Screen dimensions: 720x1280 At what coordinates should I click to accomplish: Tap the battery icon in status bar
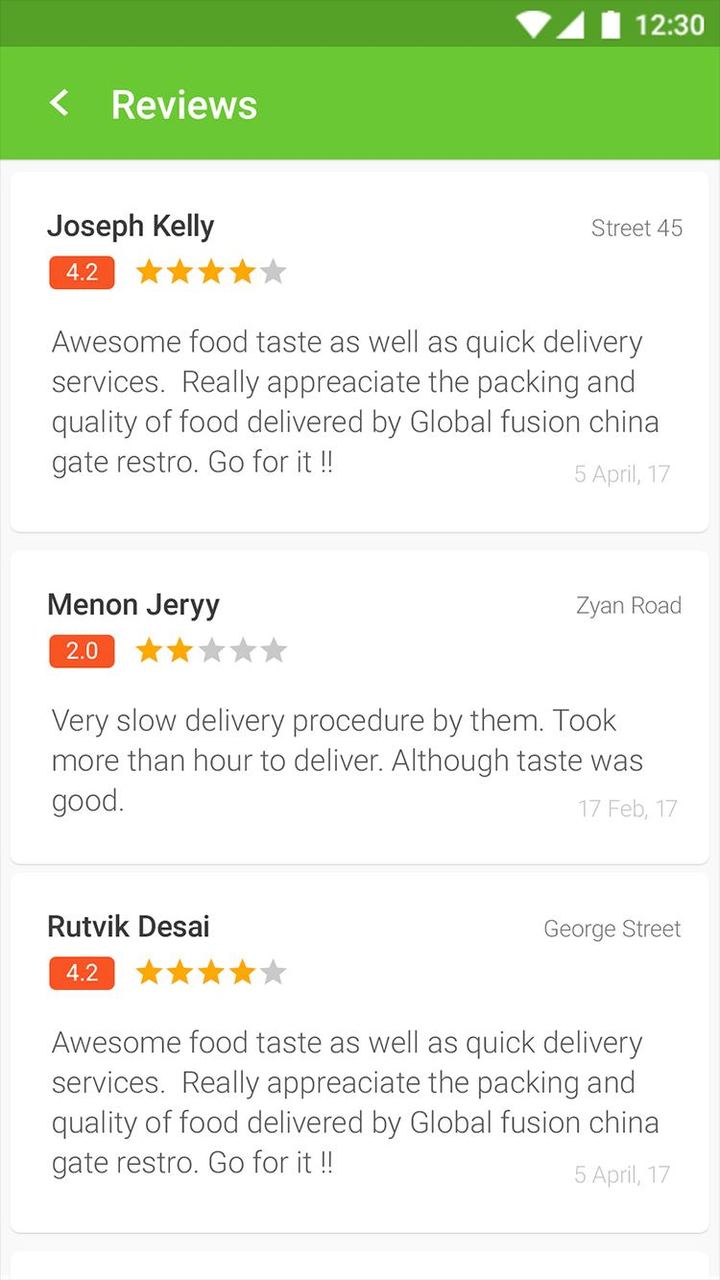tap(612, 24)
